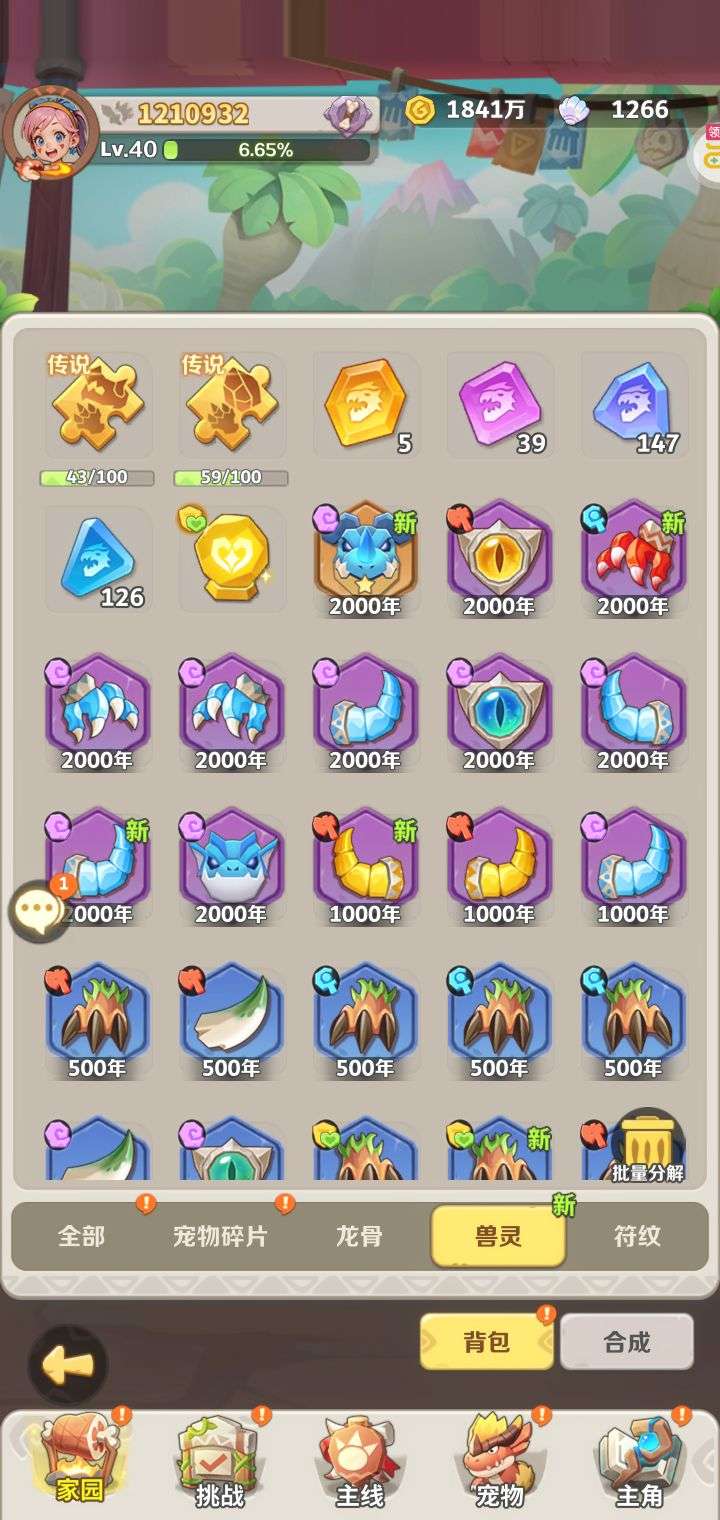Switch to the 宠物碎片 category tab
The width and height of the screenshot is (720, 1520).
(220, 1236)
